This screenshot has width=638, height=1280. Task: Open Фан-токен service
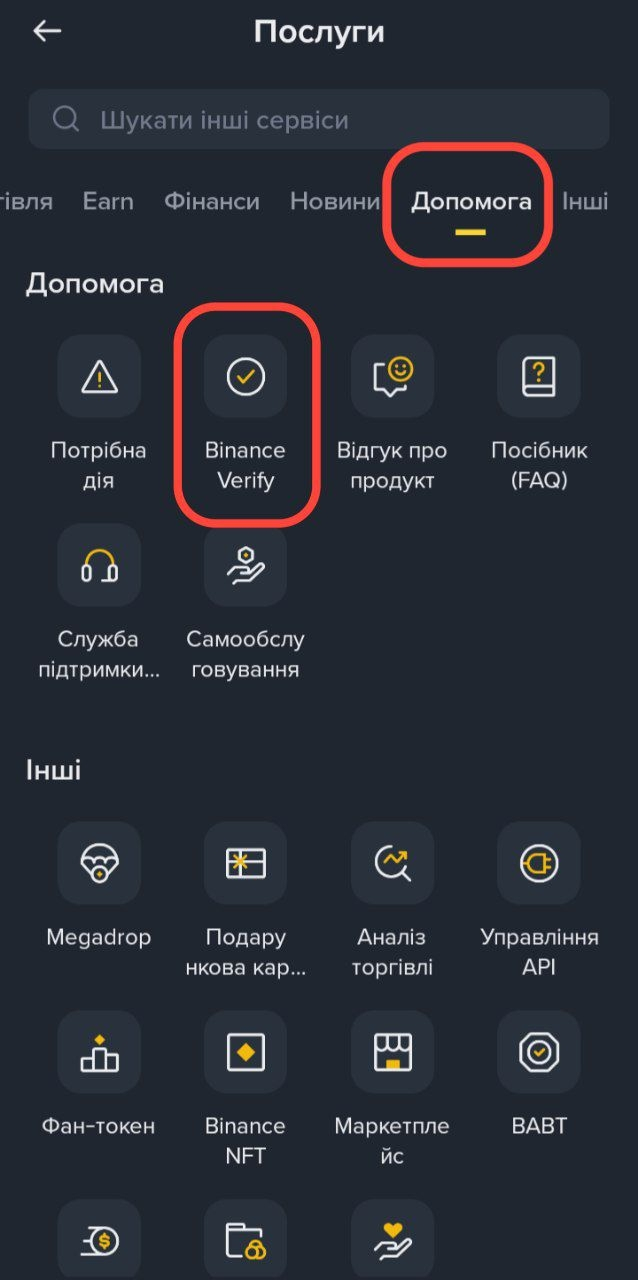click(x=99, y=1052)
